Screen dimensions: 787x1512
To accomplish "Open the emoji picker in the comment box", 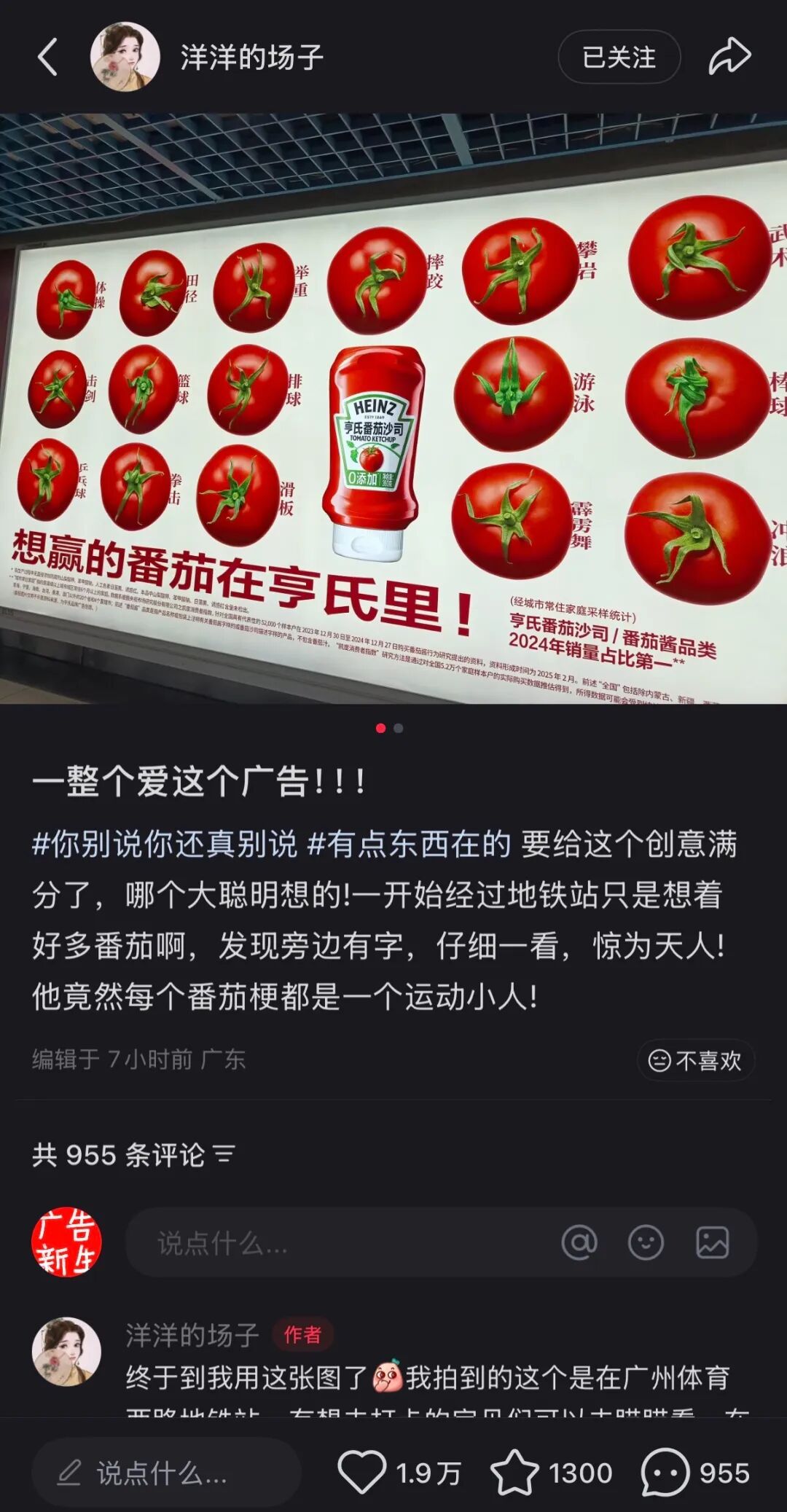I will [646, 1242].
